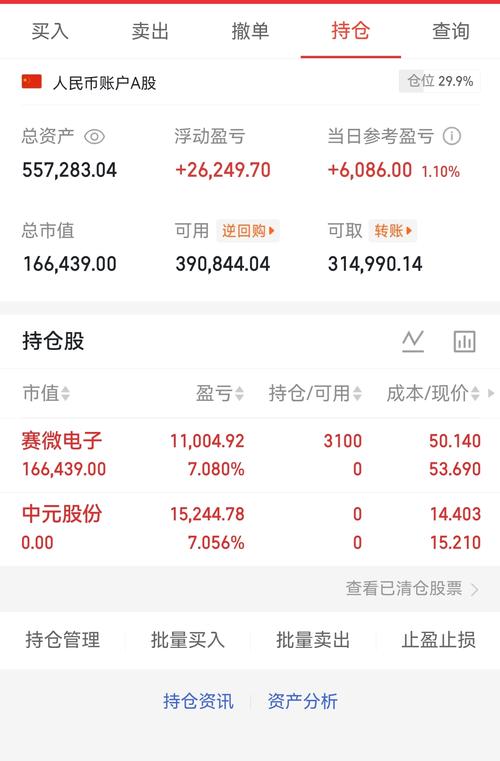
Task: View 查看已清仓股票 list
Action: (412, 589)
